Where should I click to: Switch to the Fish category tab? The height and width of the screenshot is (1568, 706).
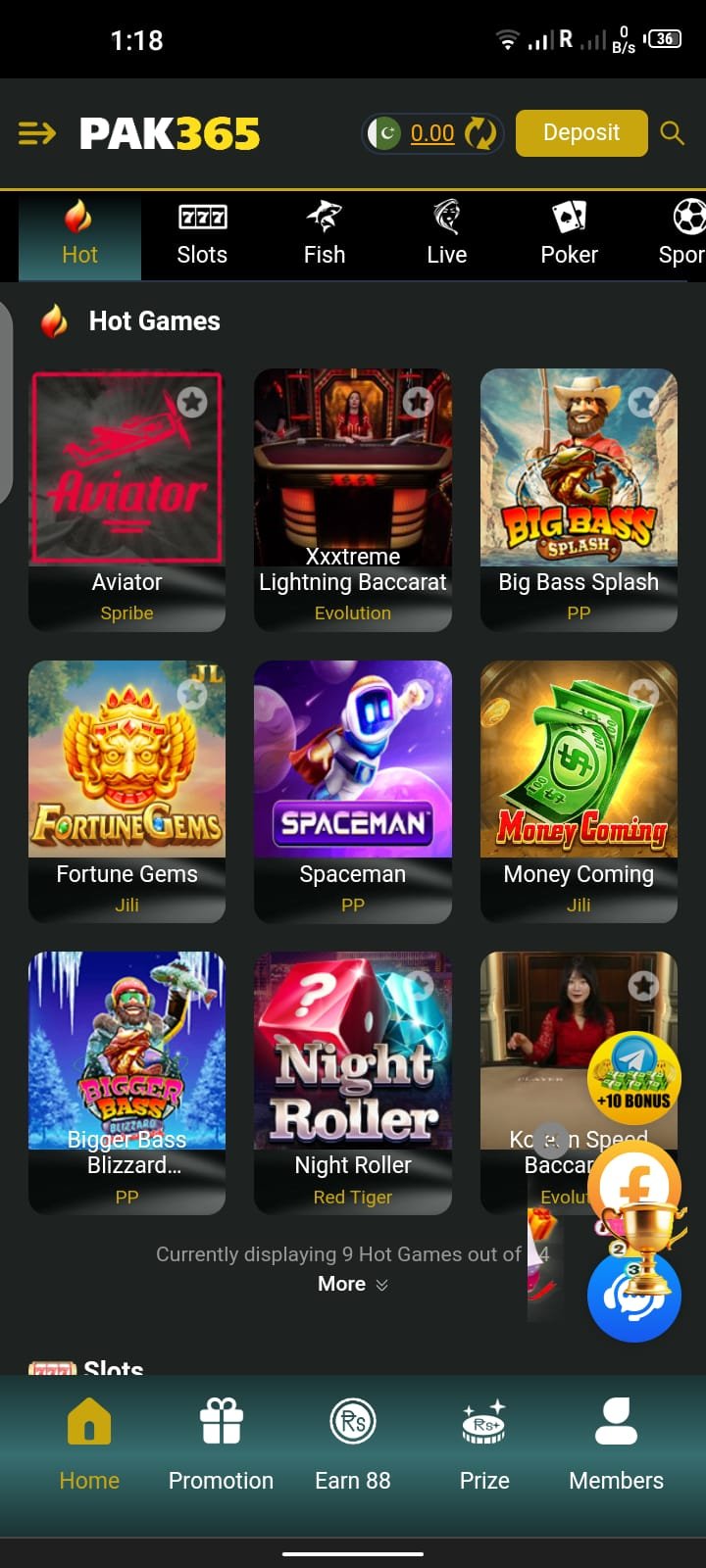325,235
